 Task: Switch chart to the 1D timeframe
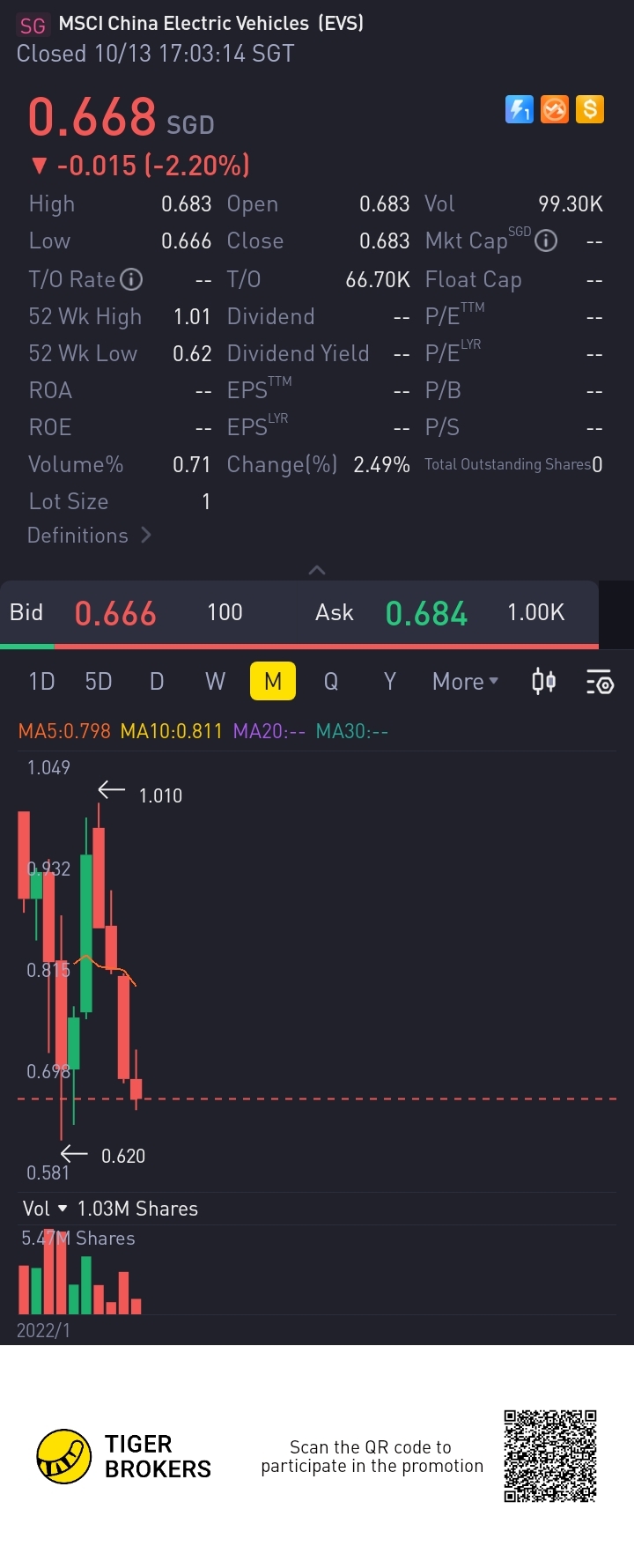41,682
